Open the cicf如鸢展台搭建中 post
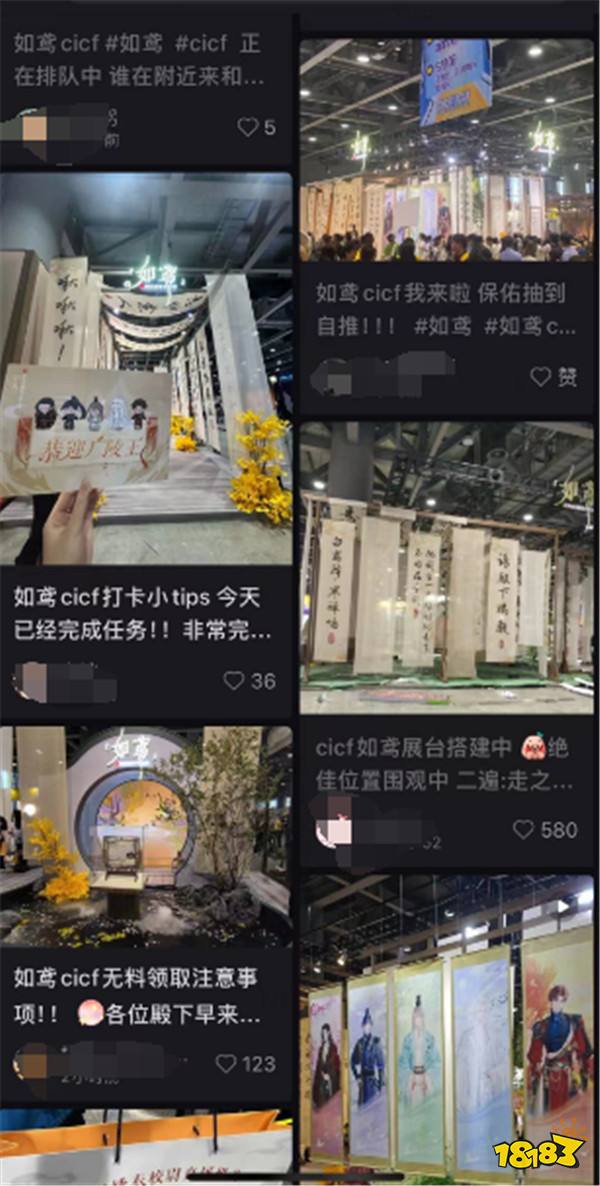 pos(446,763)
